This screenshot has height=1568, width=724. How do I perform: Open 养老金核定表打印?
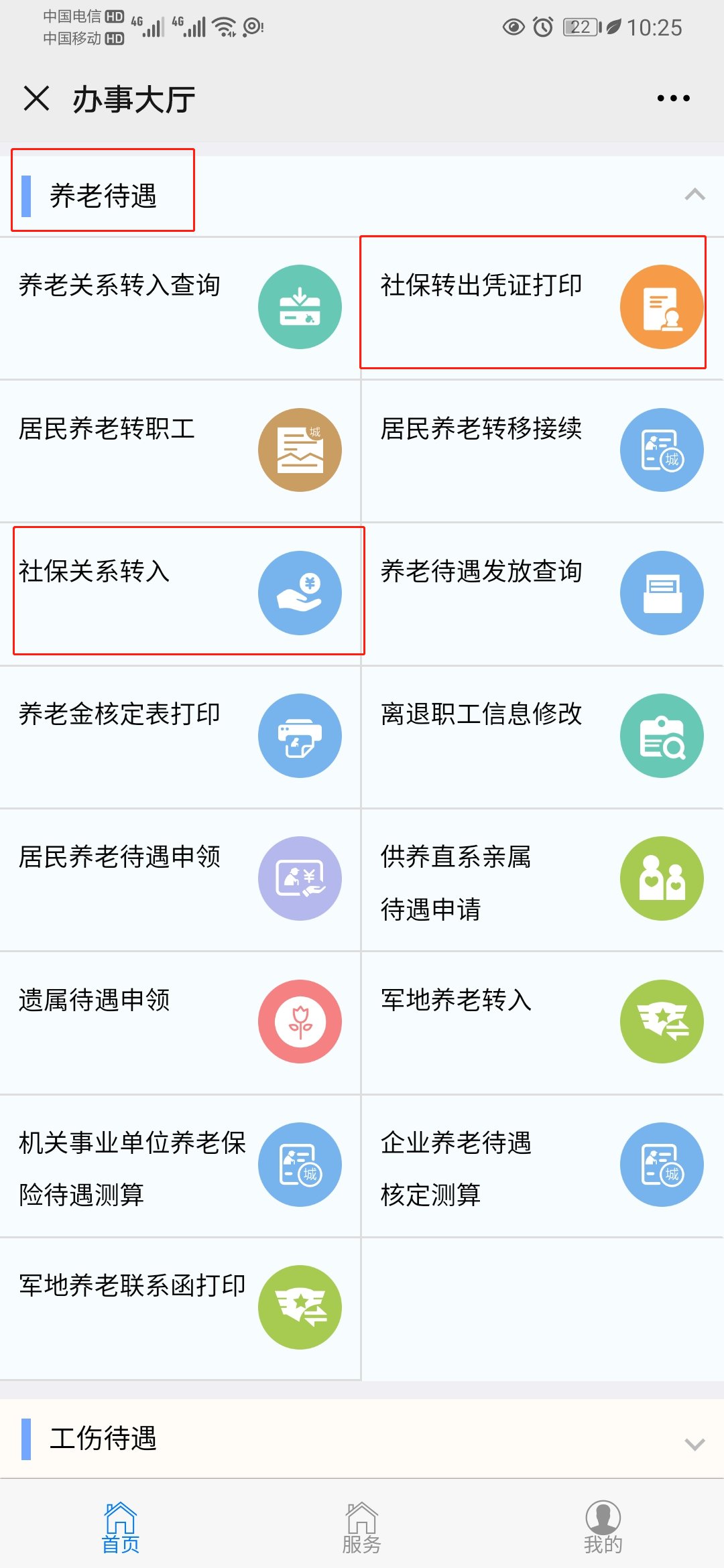180,736
